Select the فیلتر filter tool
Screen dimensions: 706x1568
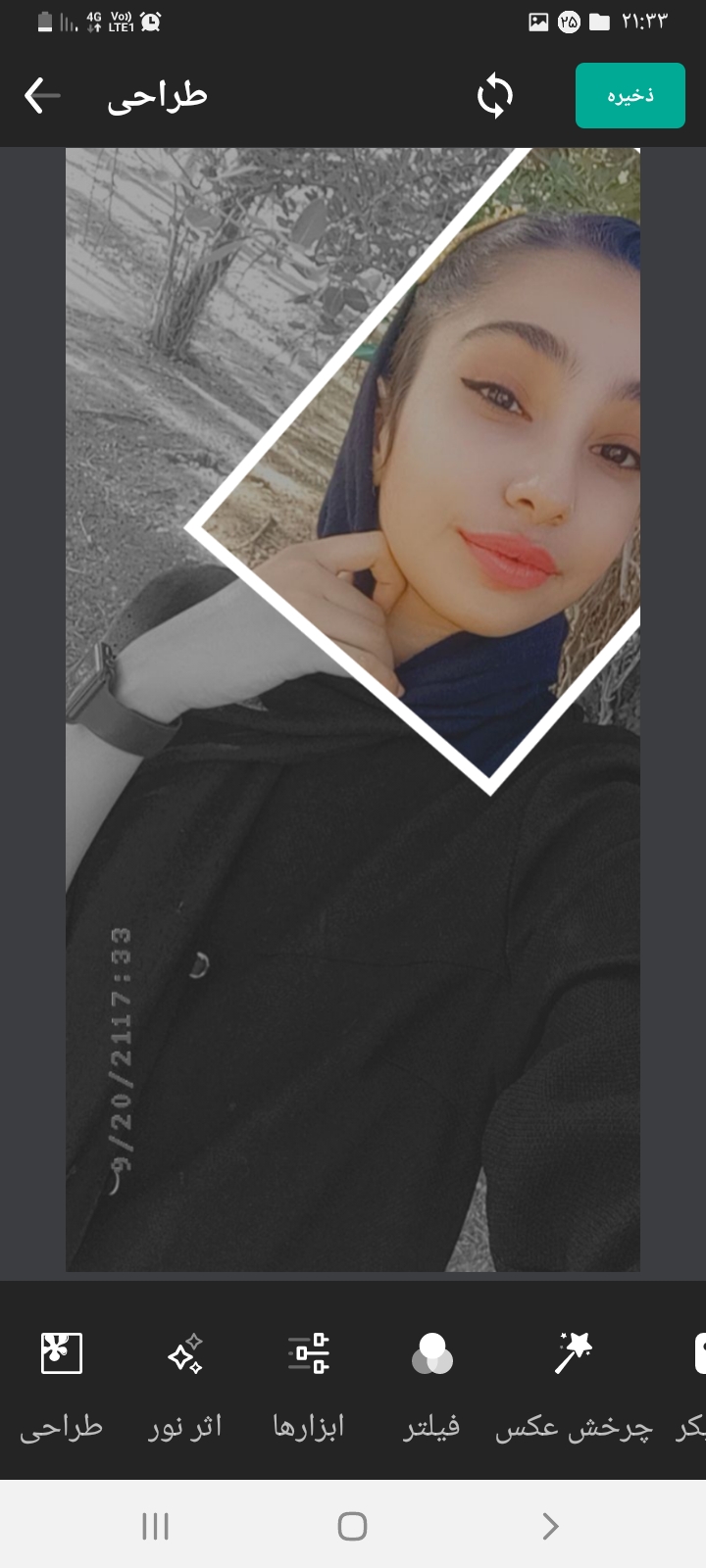(431, 1382)
